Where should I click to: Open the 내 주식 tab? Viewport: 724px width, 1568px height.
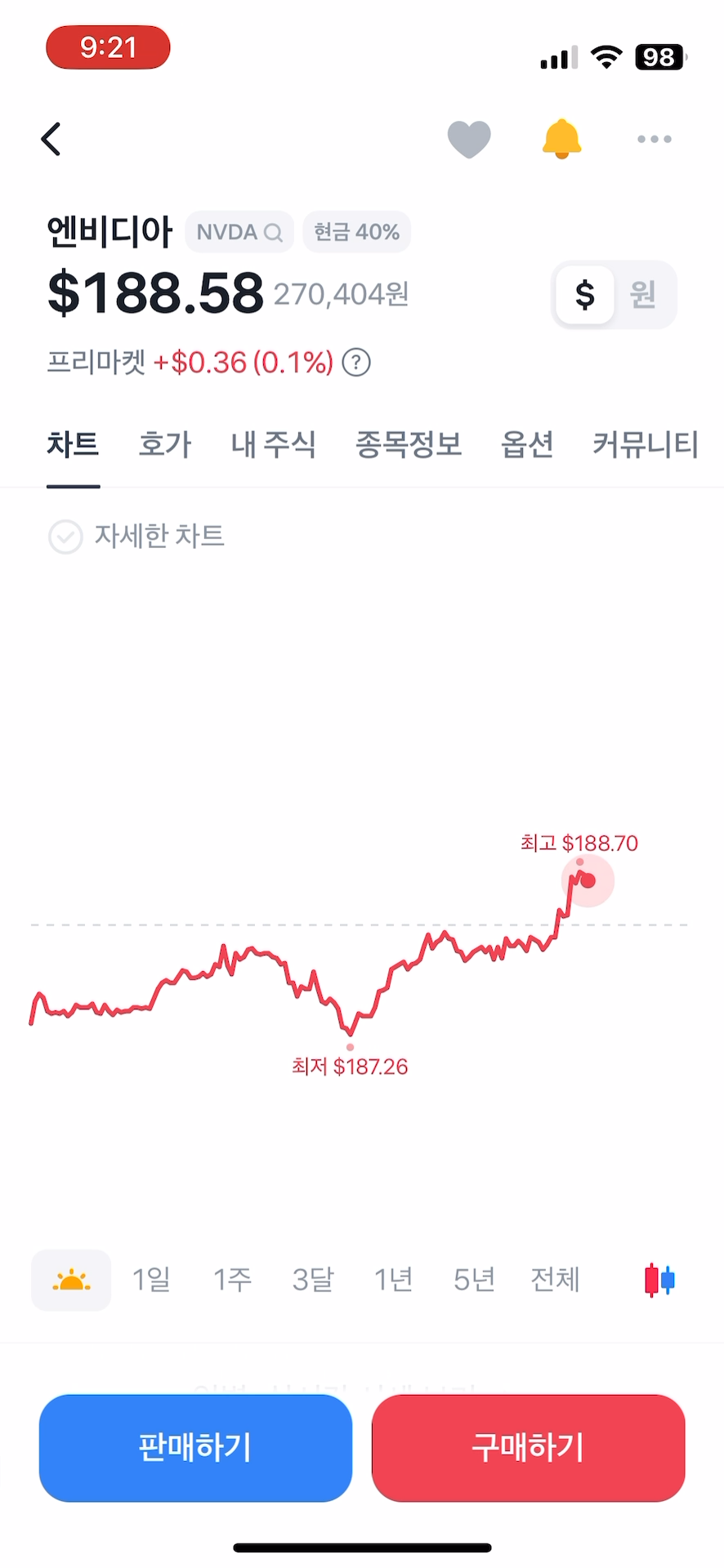pos(273,445)
